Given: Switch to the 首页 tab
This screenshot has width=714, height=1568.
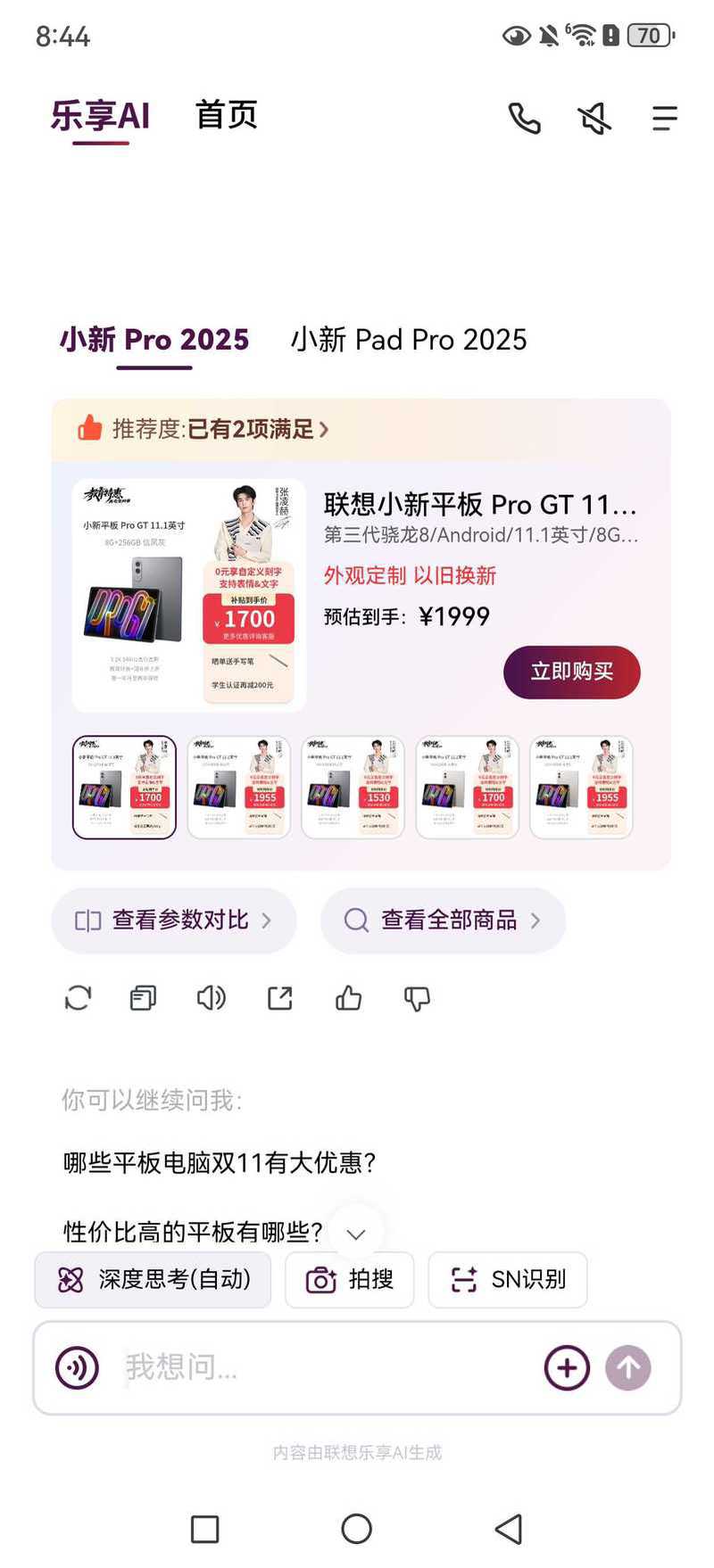Looking at the screenshot, I should 227,115.
